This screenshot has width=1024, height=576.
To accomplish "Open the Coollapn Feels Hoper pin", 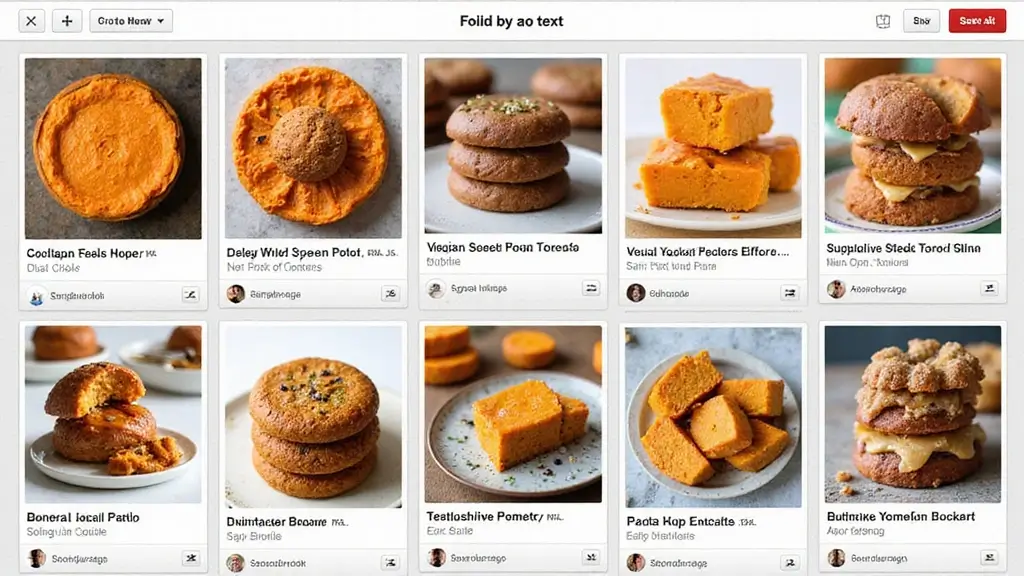I will (x=113, y=147).
